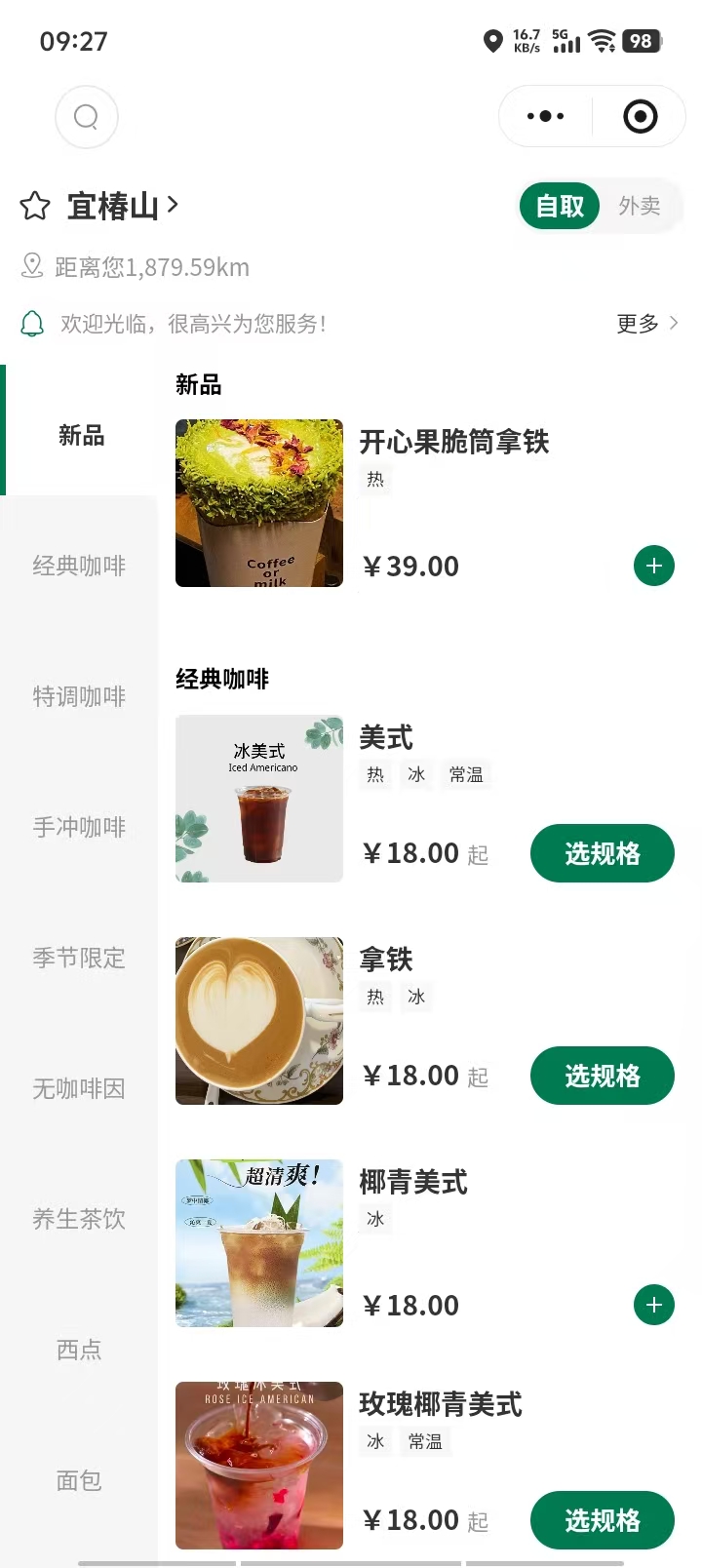
Task: Add 开心果脆筒拿铁 to the cart
Action: point(653,566)
